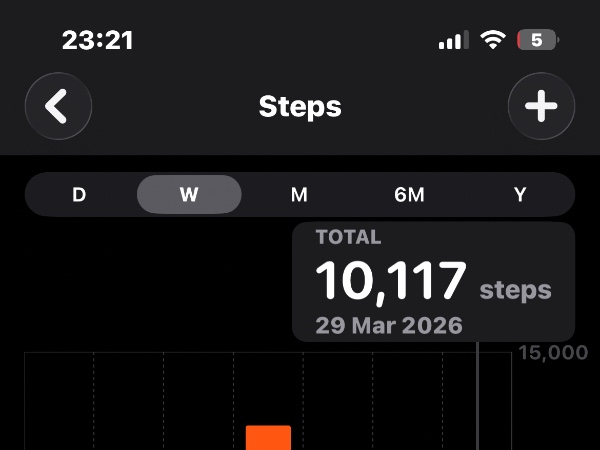600x450 pixels.
Task: Select the W week view
Action: click(189, 195)
